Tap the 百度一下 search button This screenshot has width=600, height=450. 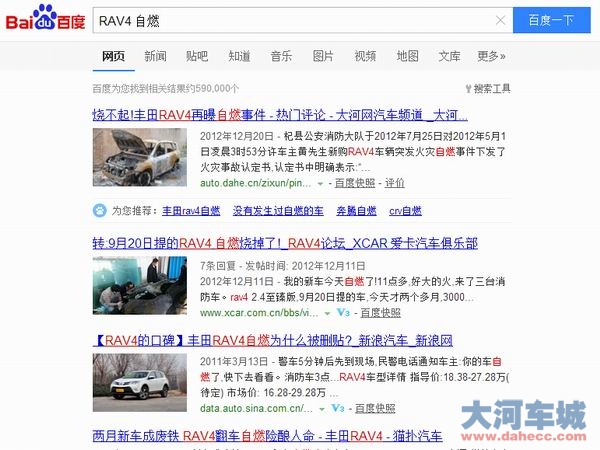coord(551,20)
